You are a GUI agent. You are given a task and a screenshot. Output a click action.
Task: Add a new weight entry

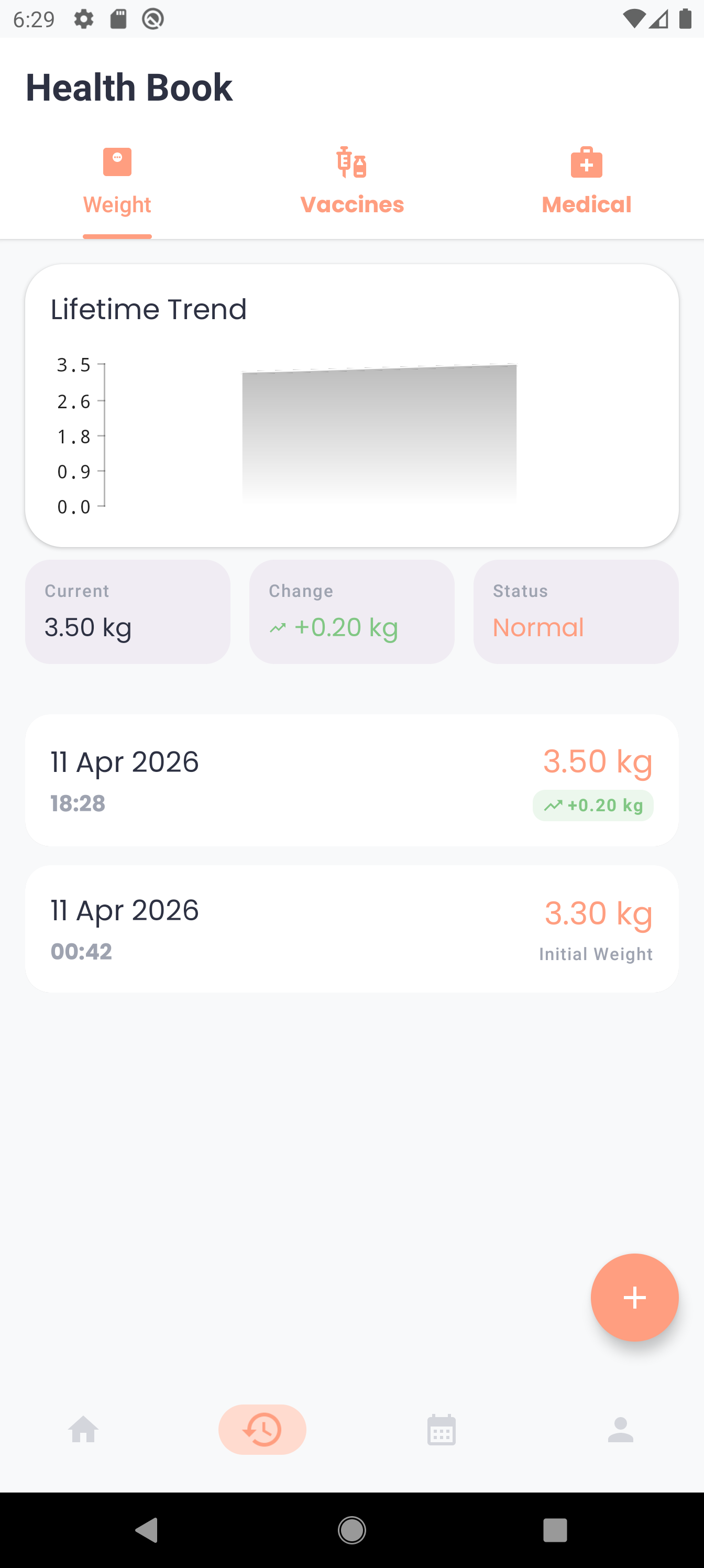click(x=634, y=1297)
